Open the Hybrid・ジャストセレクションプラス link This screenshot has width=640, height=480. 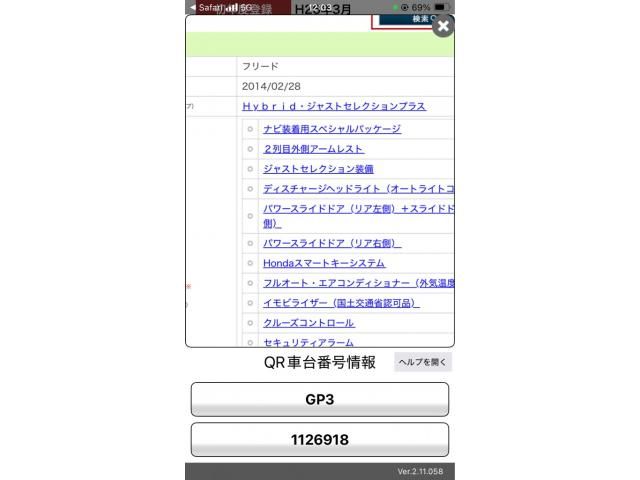(x=333, y=106)
